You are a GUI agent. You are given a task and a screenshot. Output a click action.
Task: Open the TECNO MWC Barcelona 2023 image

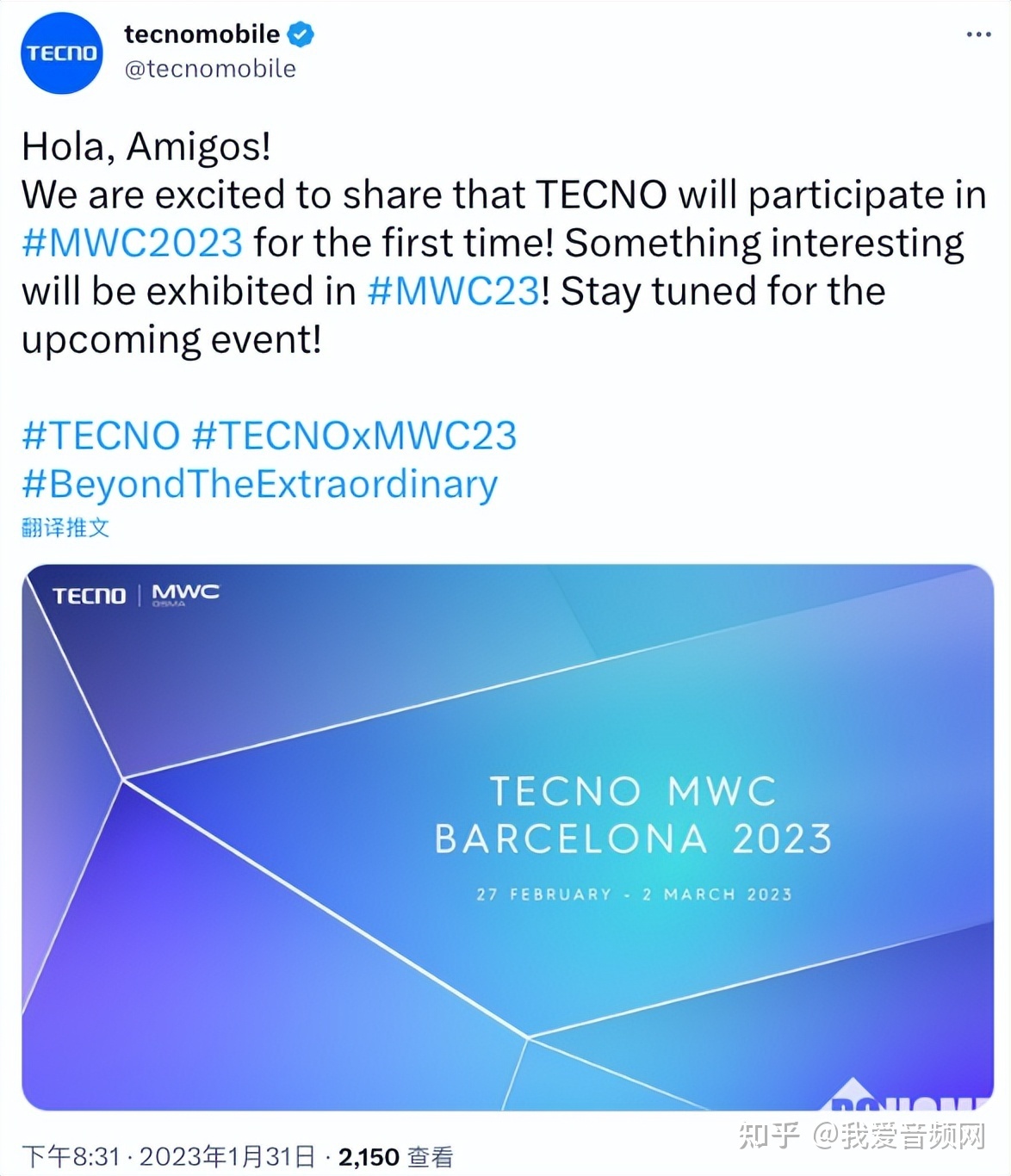pyautogui.click(x=507, y=837)
